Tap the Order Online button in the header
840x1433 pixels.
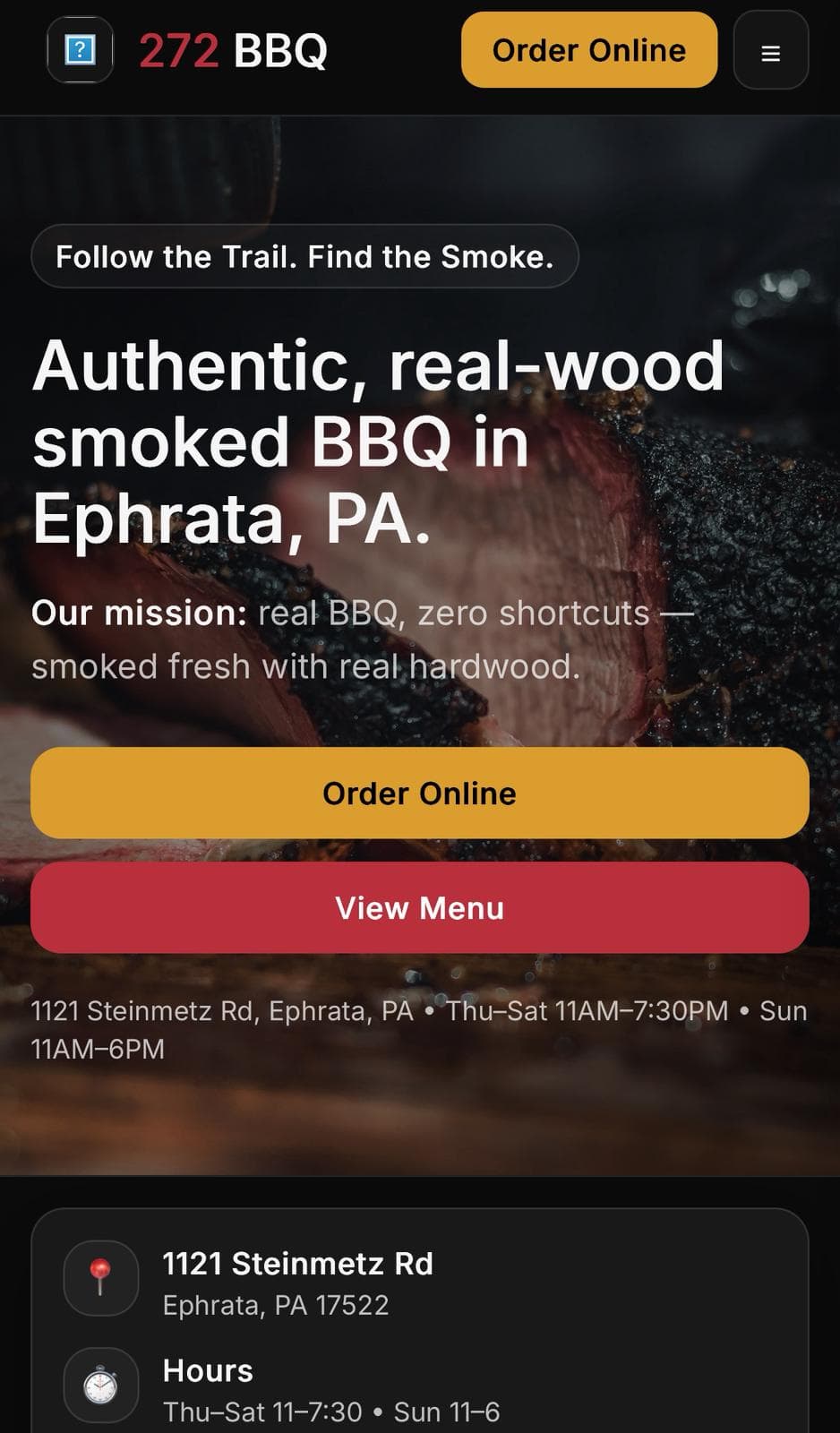click(x=588, y=50)
